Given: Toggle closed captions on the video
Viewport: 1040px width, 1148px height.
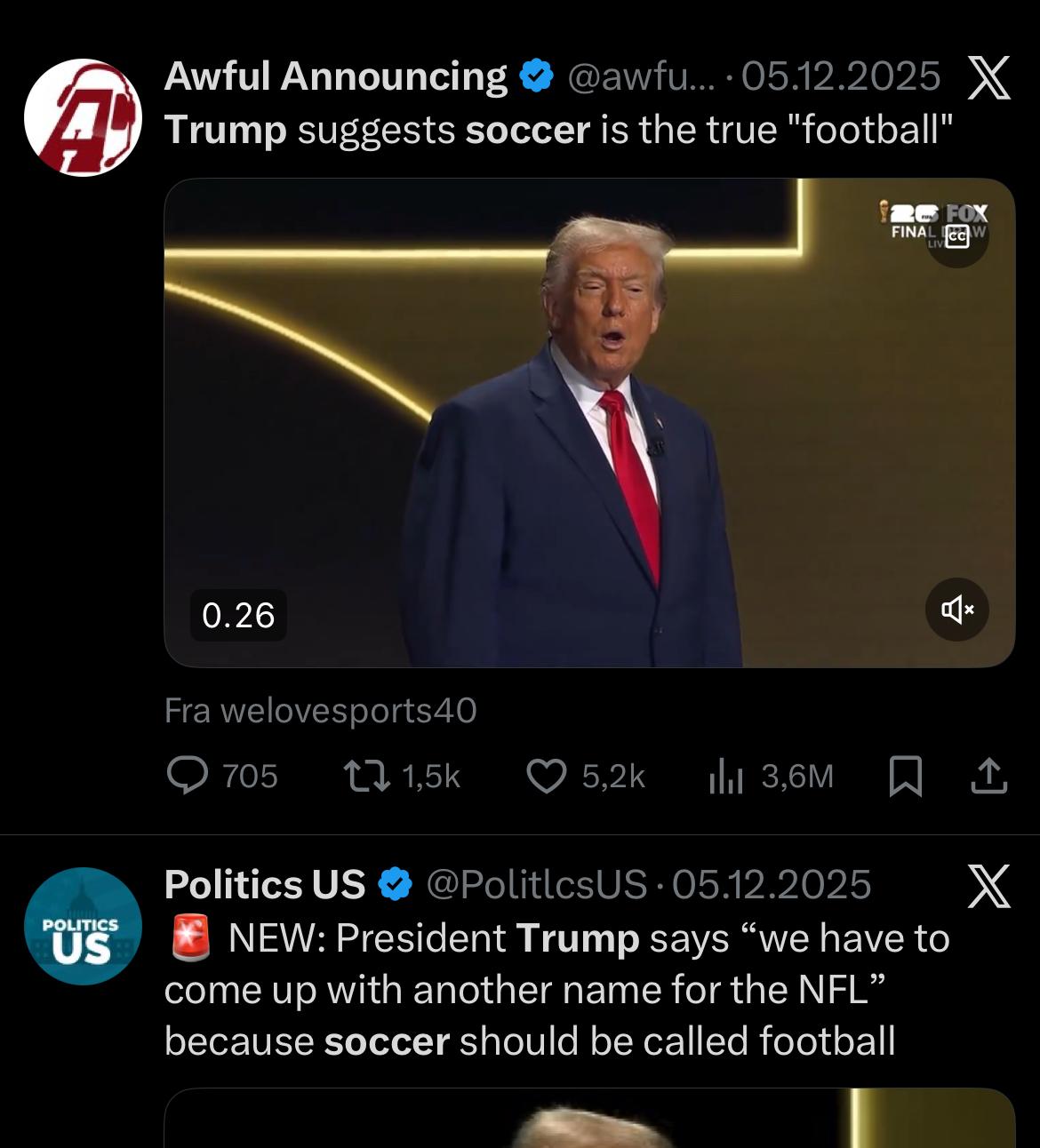Looking at the screenshot, I should (x=956, y=236).
